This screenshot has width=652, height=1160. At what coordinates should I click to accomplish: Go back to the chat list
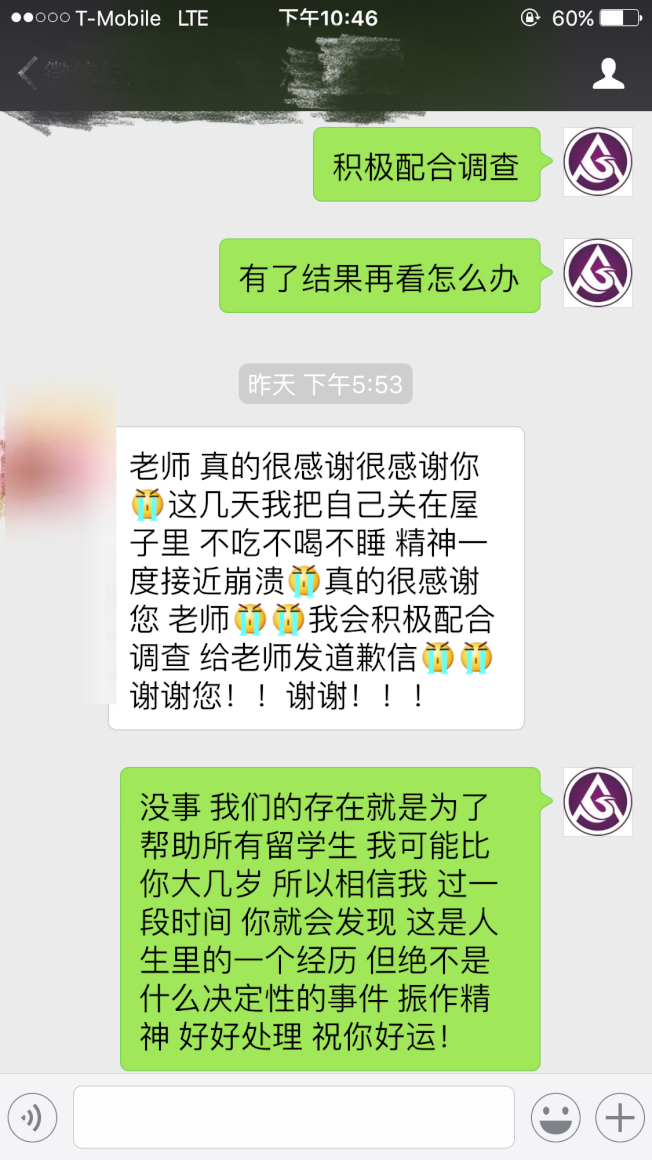tap(28, 73)
